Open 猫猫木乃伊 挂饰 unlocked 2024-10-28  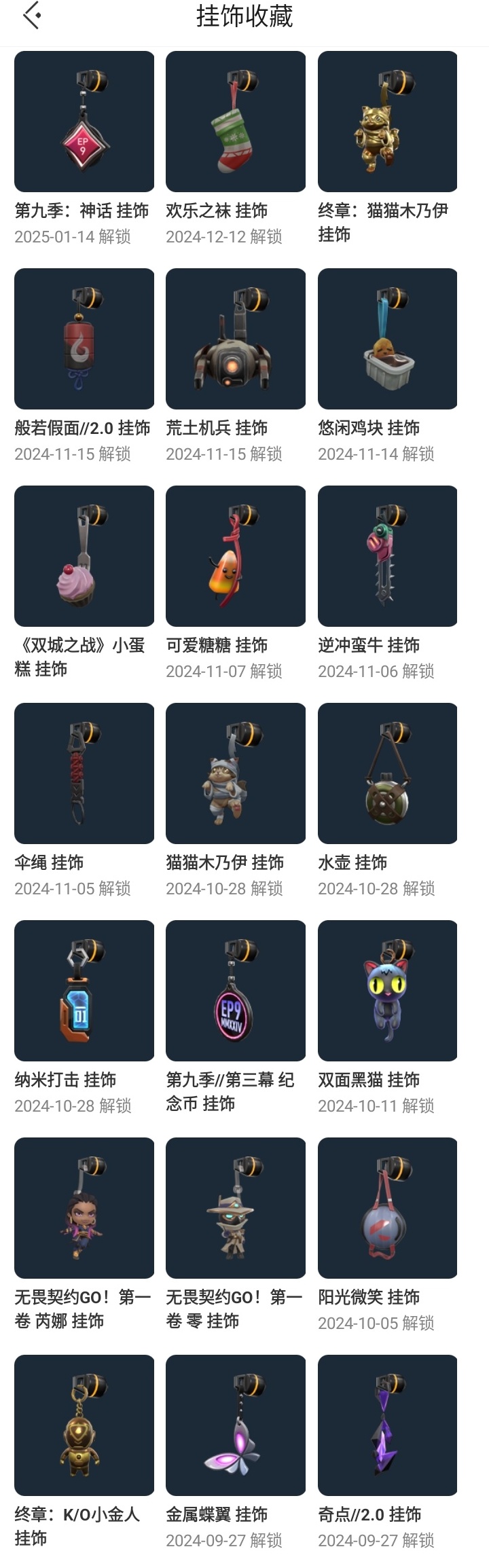click(236, 773)
